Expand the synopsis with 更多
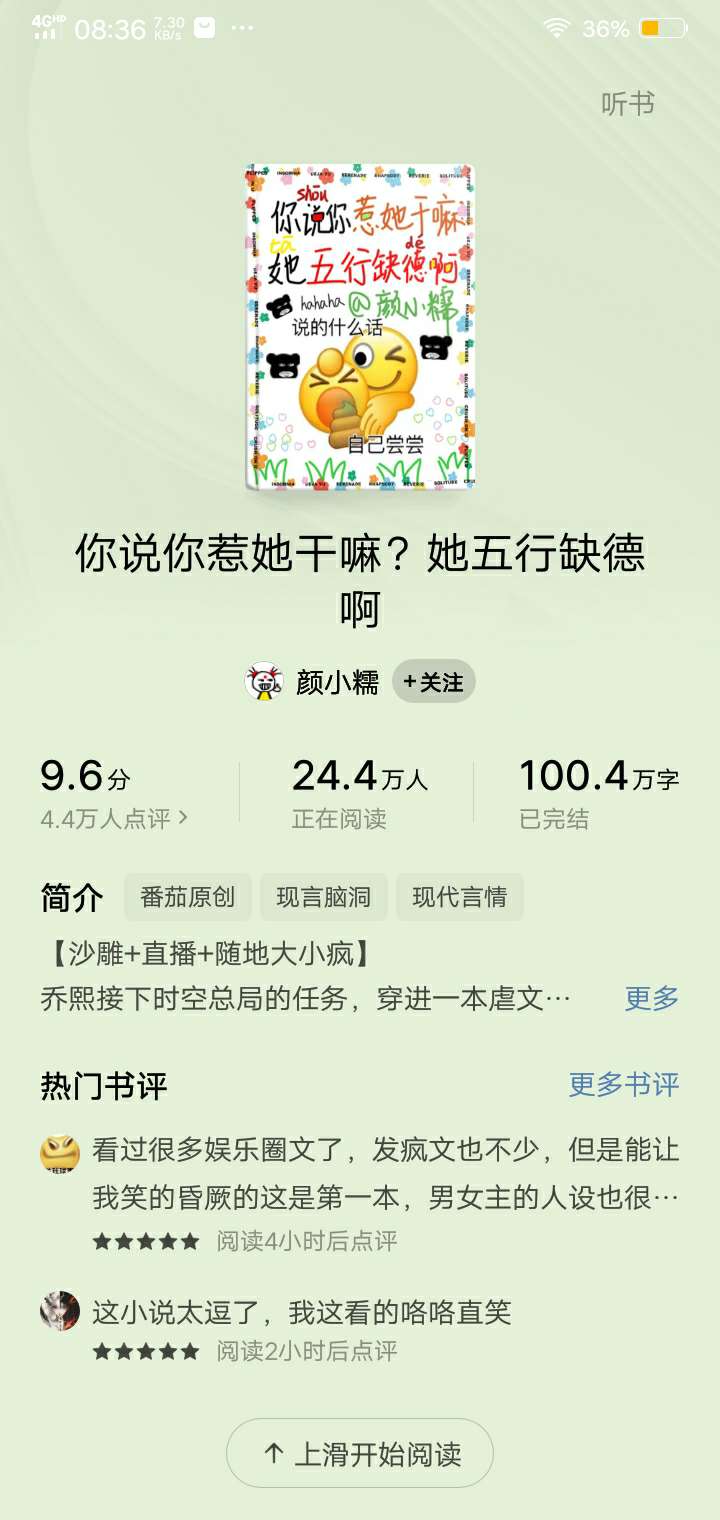 pyautogui.click(x=651, y=998)
